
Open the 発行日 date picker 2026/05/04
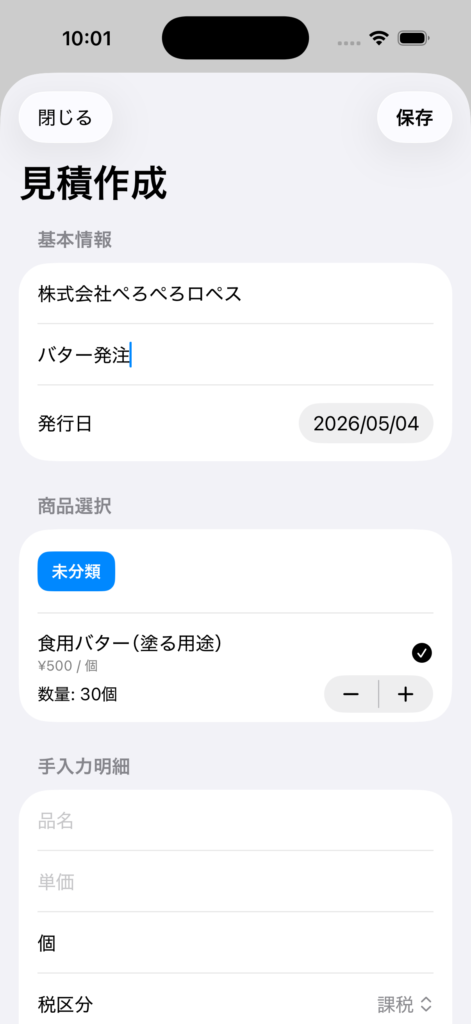366,424
